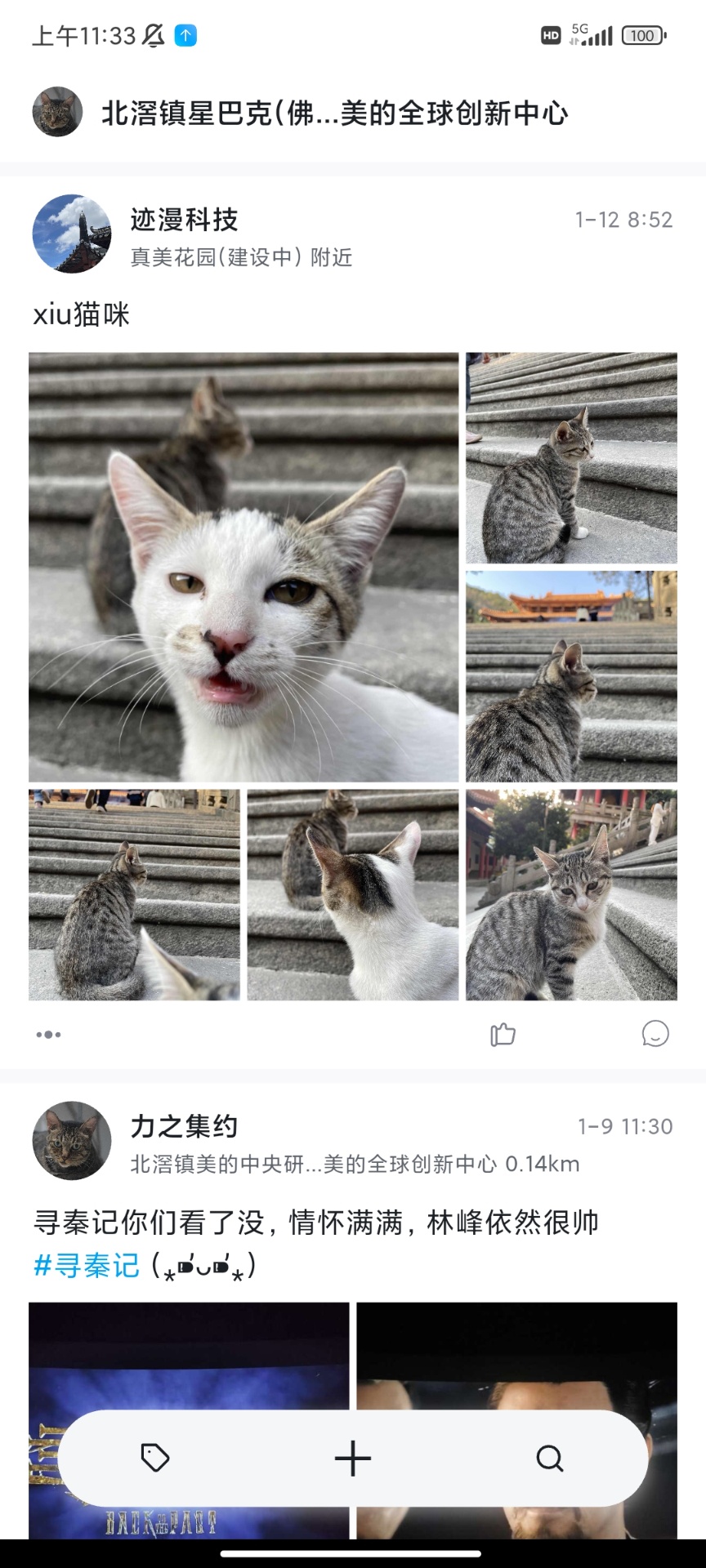Like the xiu猫咪 post by 迹漫科技
This screenshot has height=1568, width=706.
503,1035
